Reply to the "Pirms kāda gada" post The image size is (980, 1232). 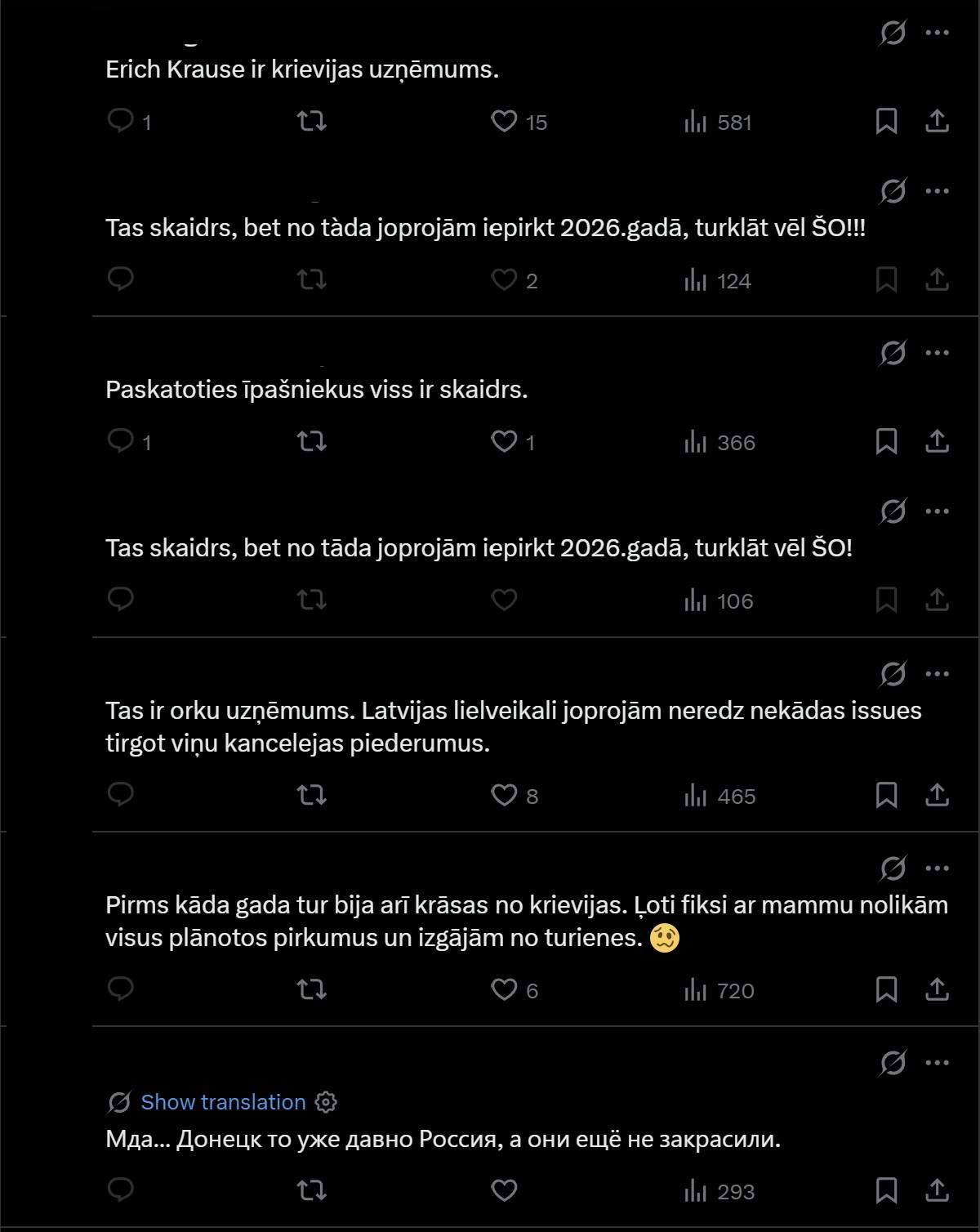121,989
